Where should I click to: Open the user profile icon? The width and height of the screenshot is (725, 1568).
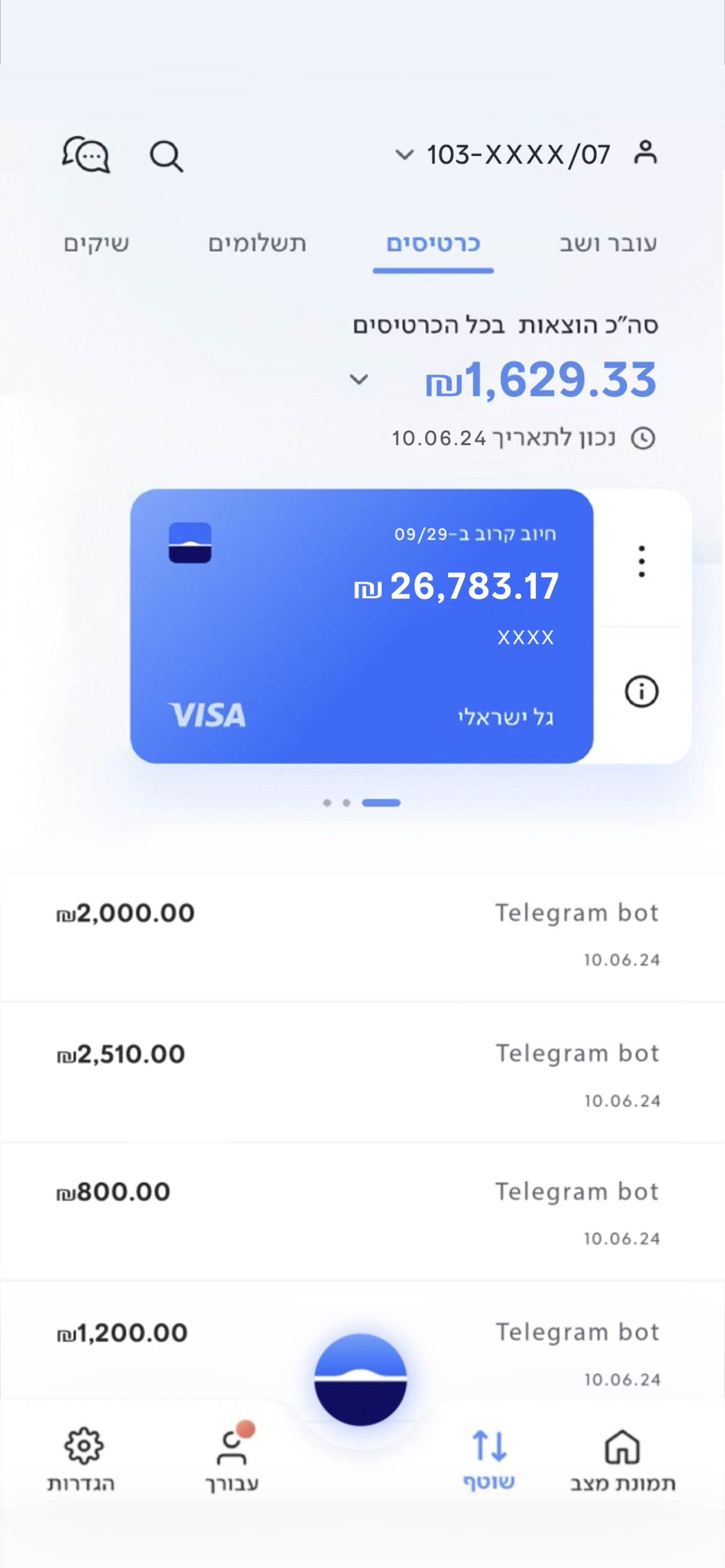(x=645, y=152)
